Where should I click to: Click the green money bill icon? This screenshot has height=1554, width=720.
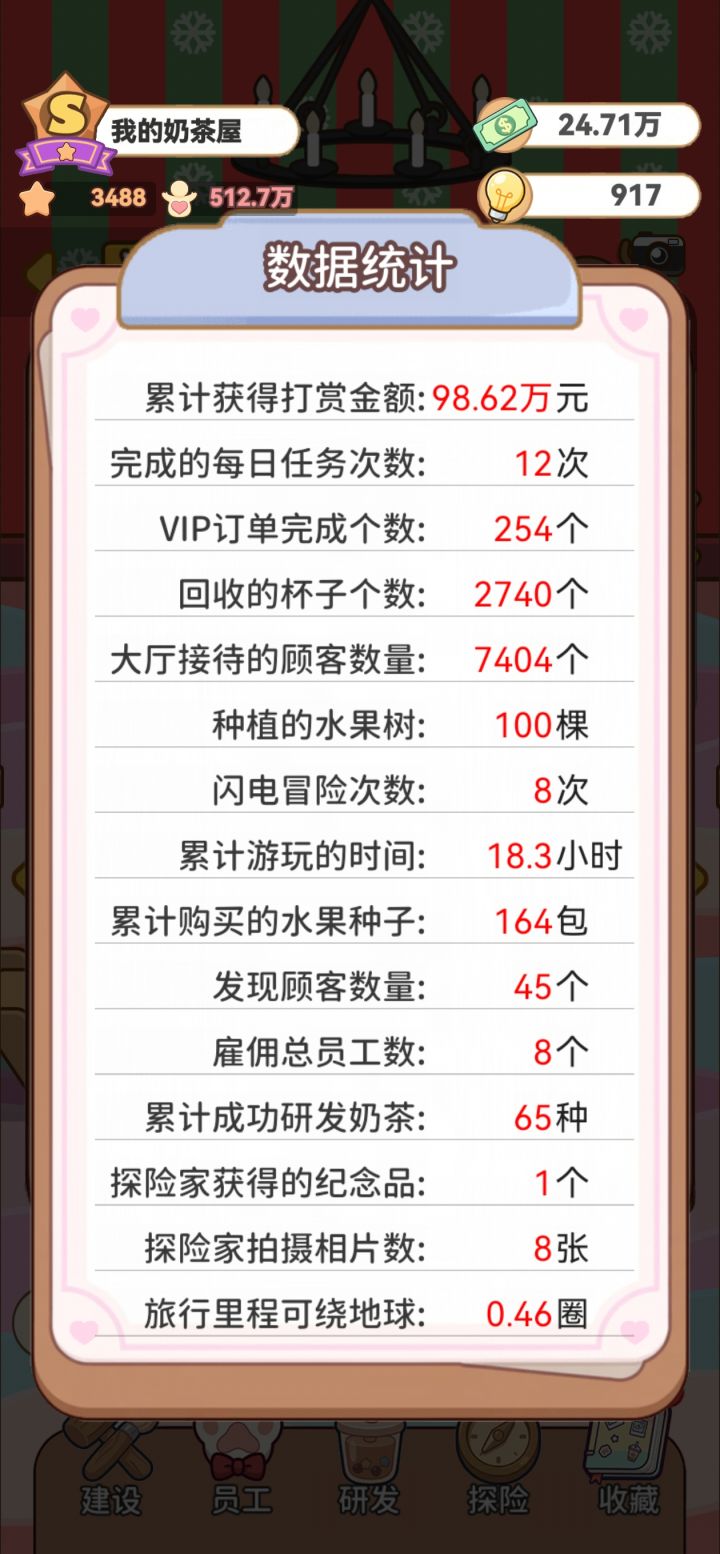click(x=504, y=124)
